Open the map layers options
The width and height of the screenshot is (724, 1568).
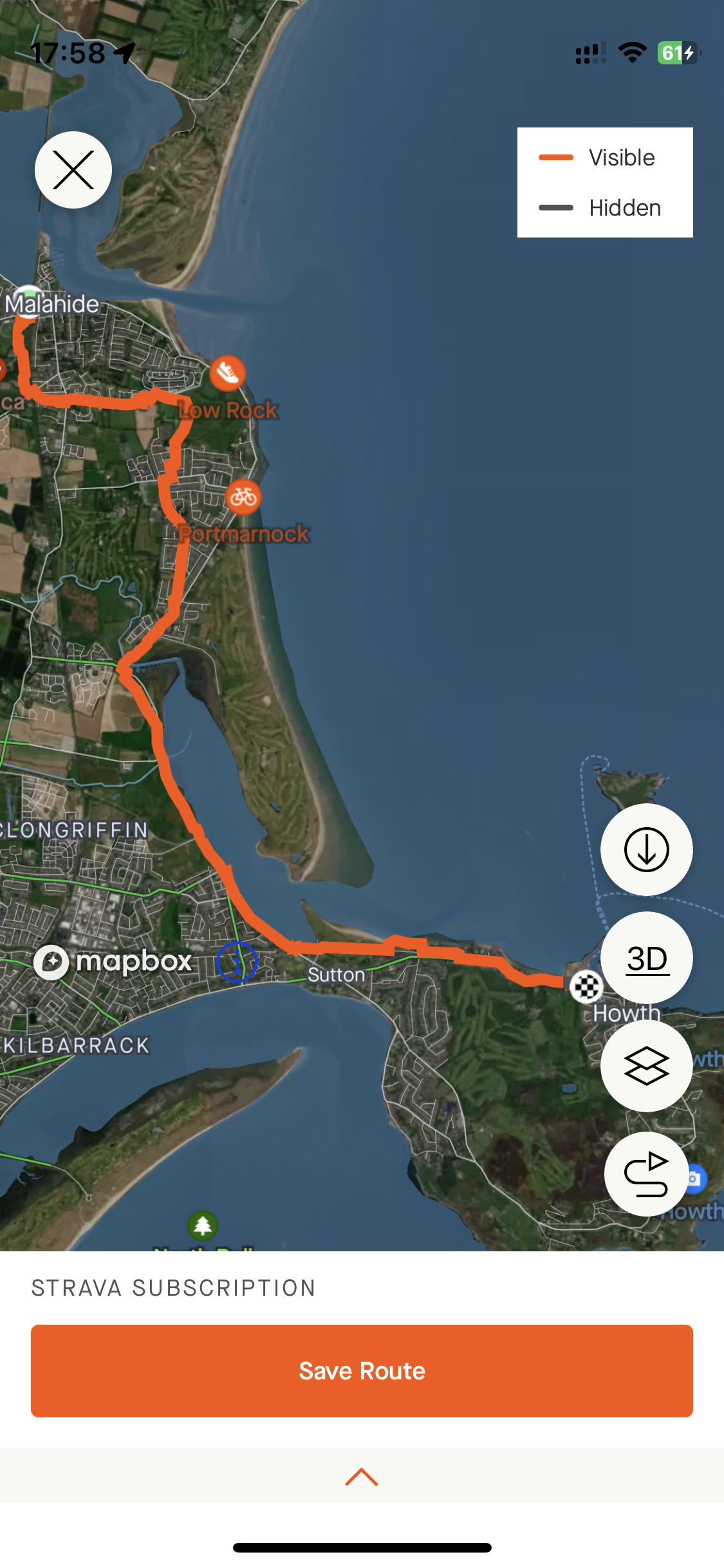point(646,1066)
